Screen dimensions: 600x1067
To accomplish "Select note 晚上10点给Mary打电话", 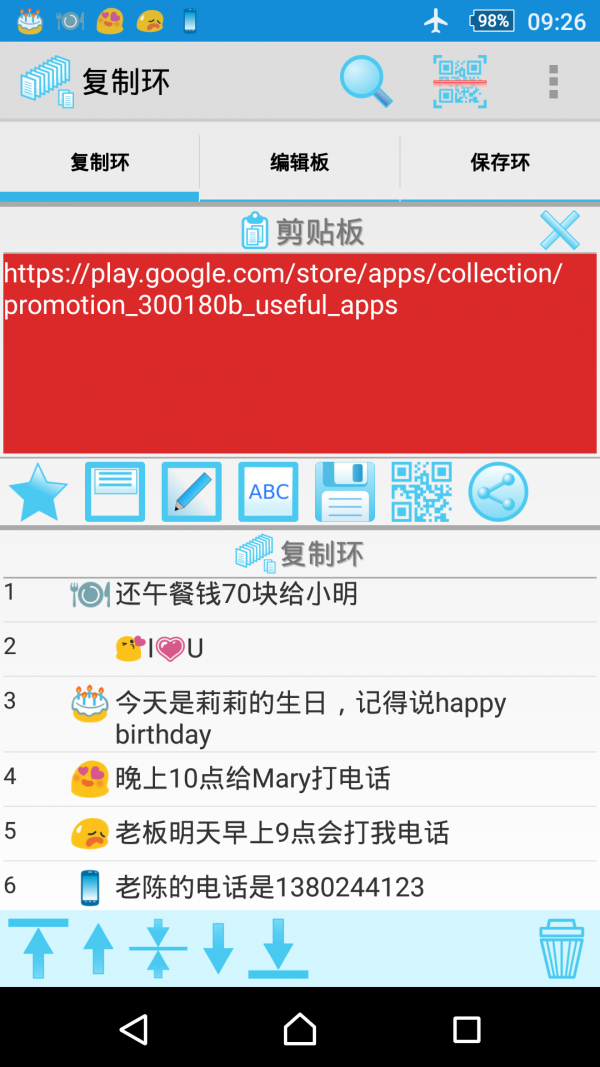I will [253, 779].
